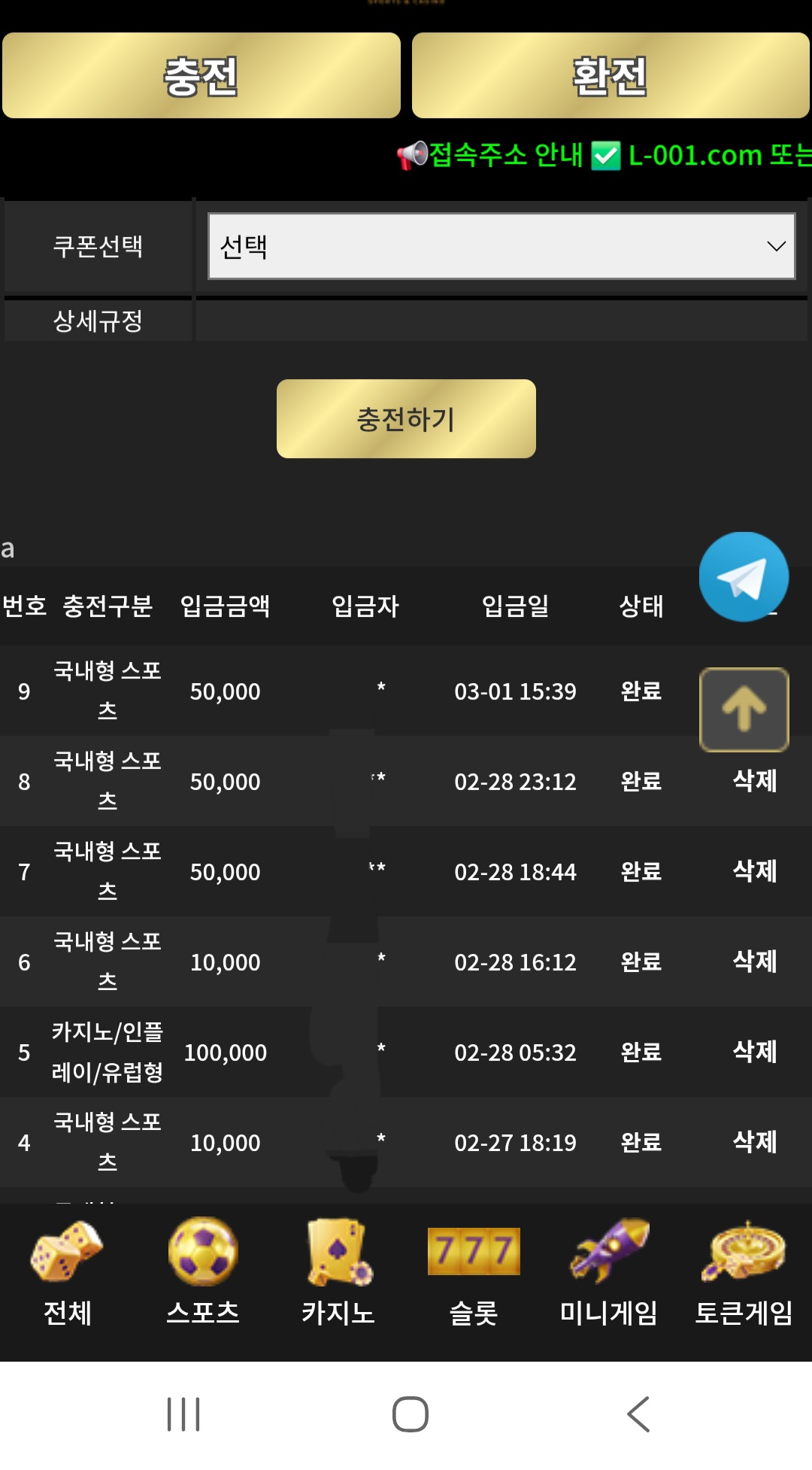Expand the 쿠폰선택 dropdown

point(501,246)
